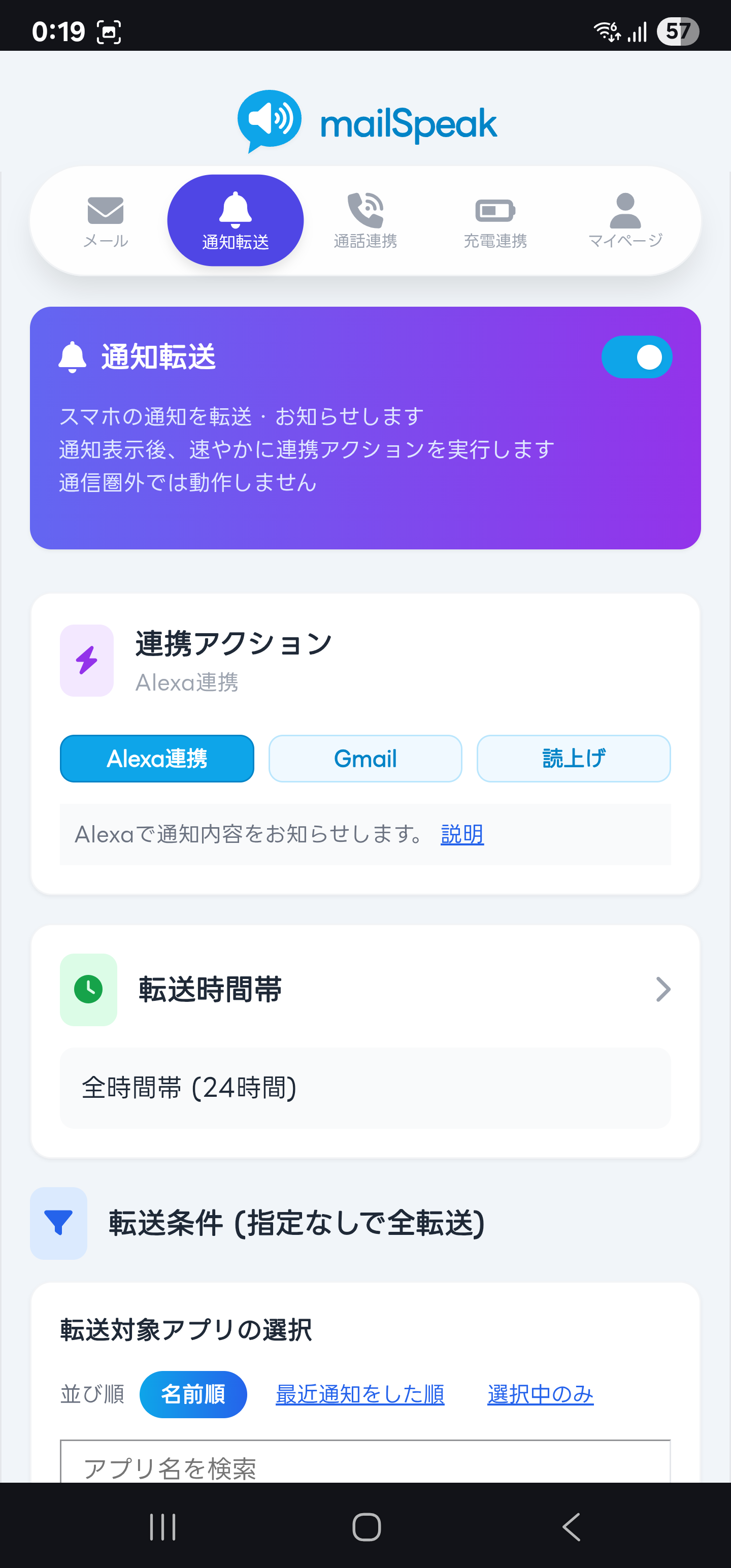
Task: Disable the 通知転送 switch
Action: point(637,356)
